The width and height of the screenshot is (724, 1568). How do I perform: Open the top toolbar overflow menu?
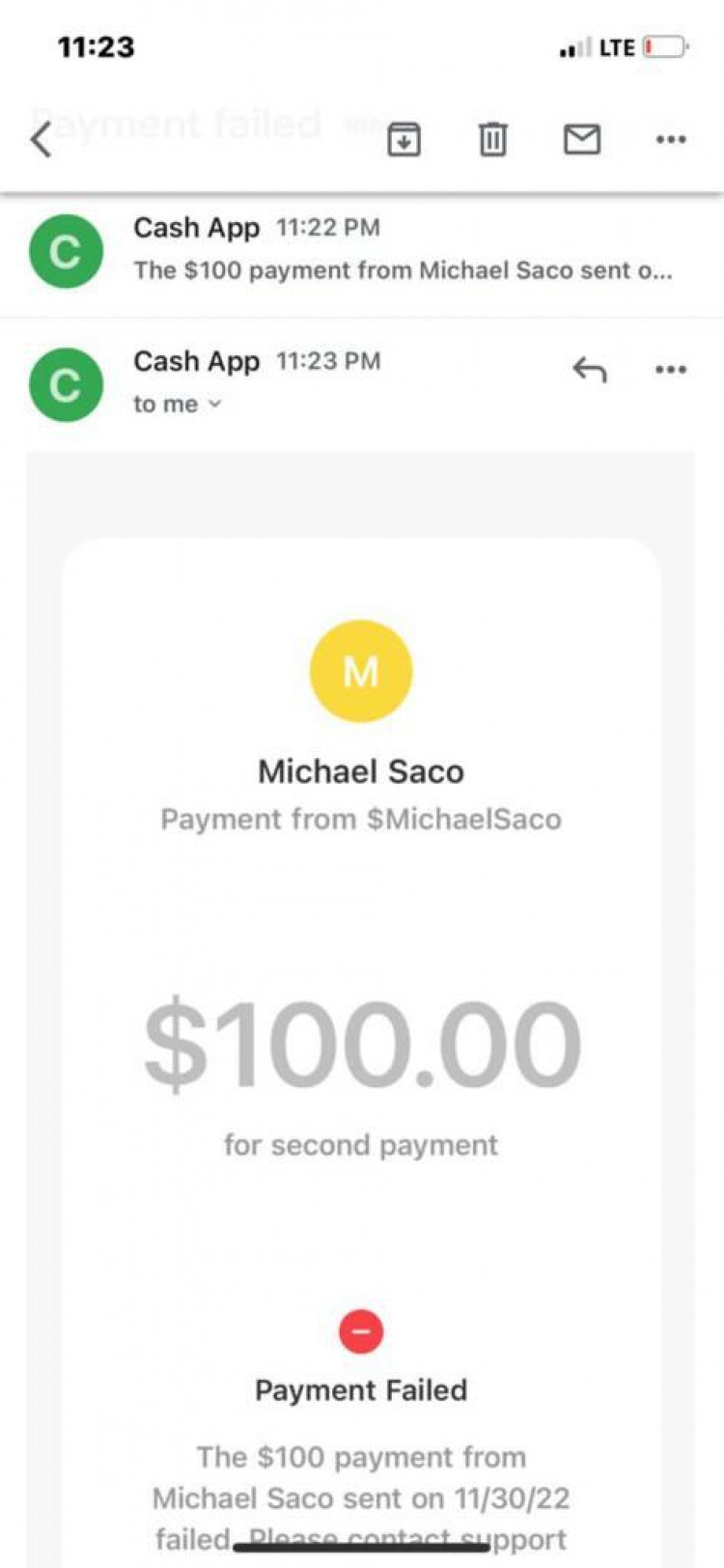670,140
